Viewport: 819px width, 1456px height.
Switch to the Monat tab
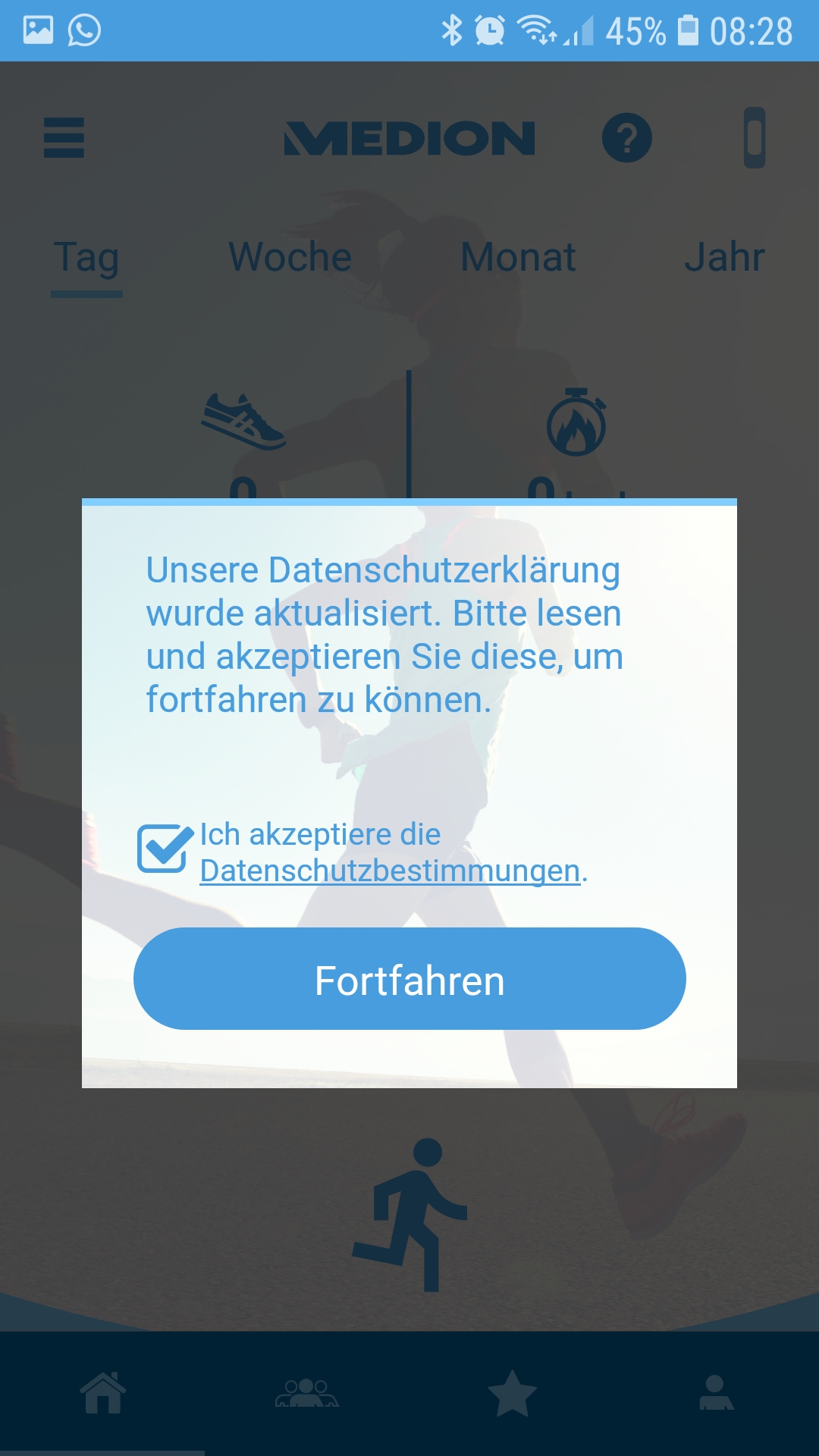518,258
